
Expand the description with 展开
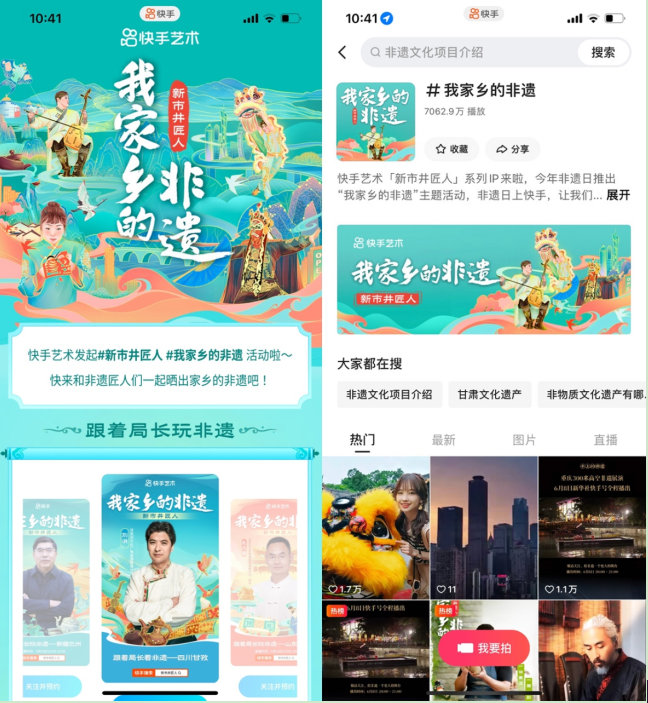(x=618, y=195)
